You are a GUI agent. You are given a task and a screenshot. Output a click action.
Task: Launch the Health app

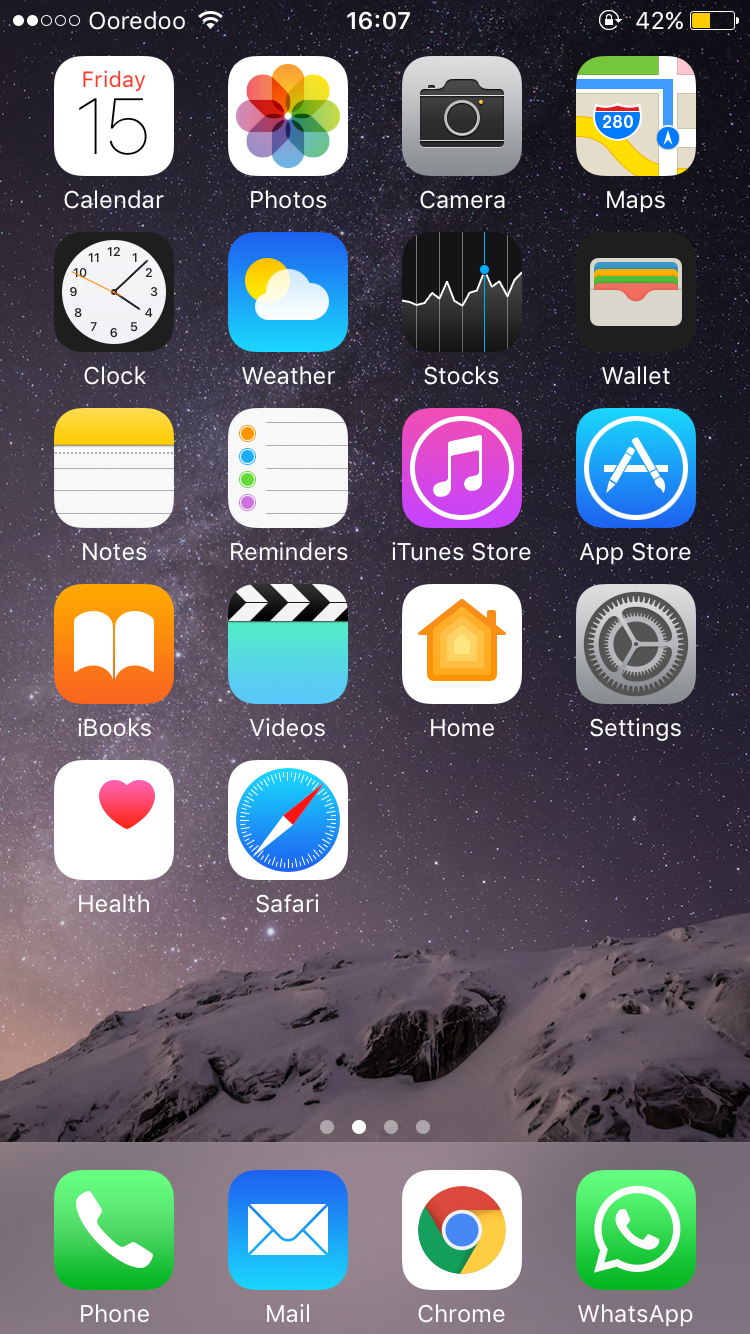coord(114,820)
